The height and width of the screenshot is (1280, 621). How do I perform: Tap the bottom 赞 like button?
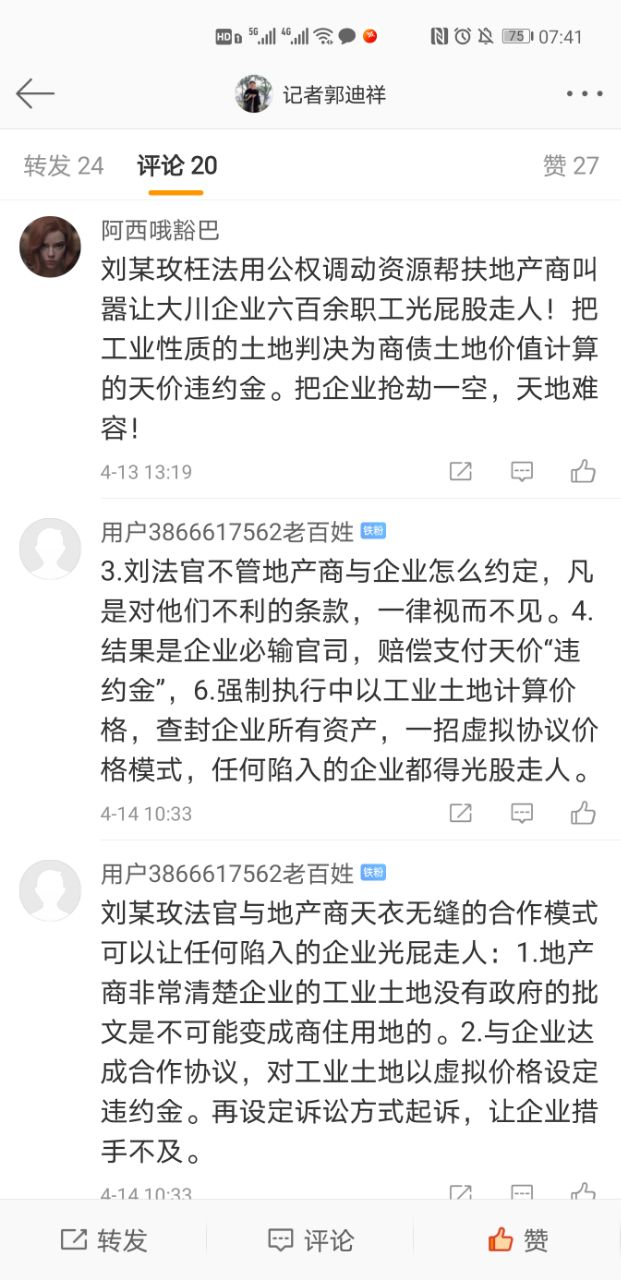(x=518, y=1240)
